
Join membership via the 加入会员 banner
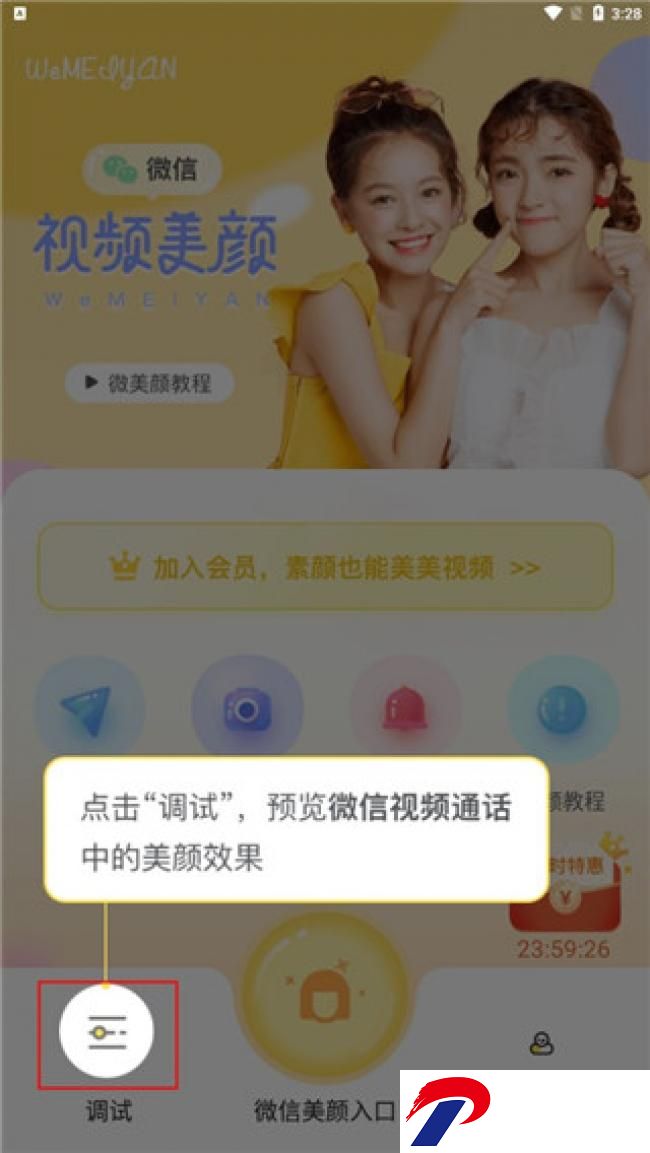(325, 567)
